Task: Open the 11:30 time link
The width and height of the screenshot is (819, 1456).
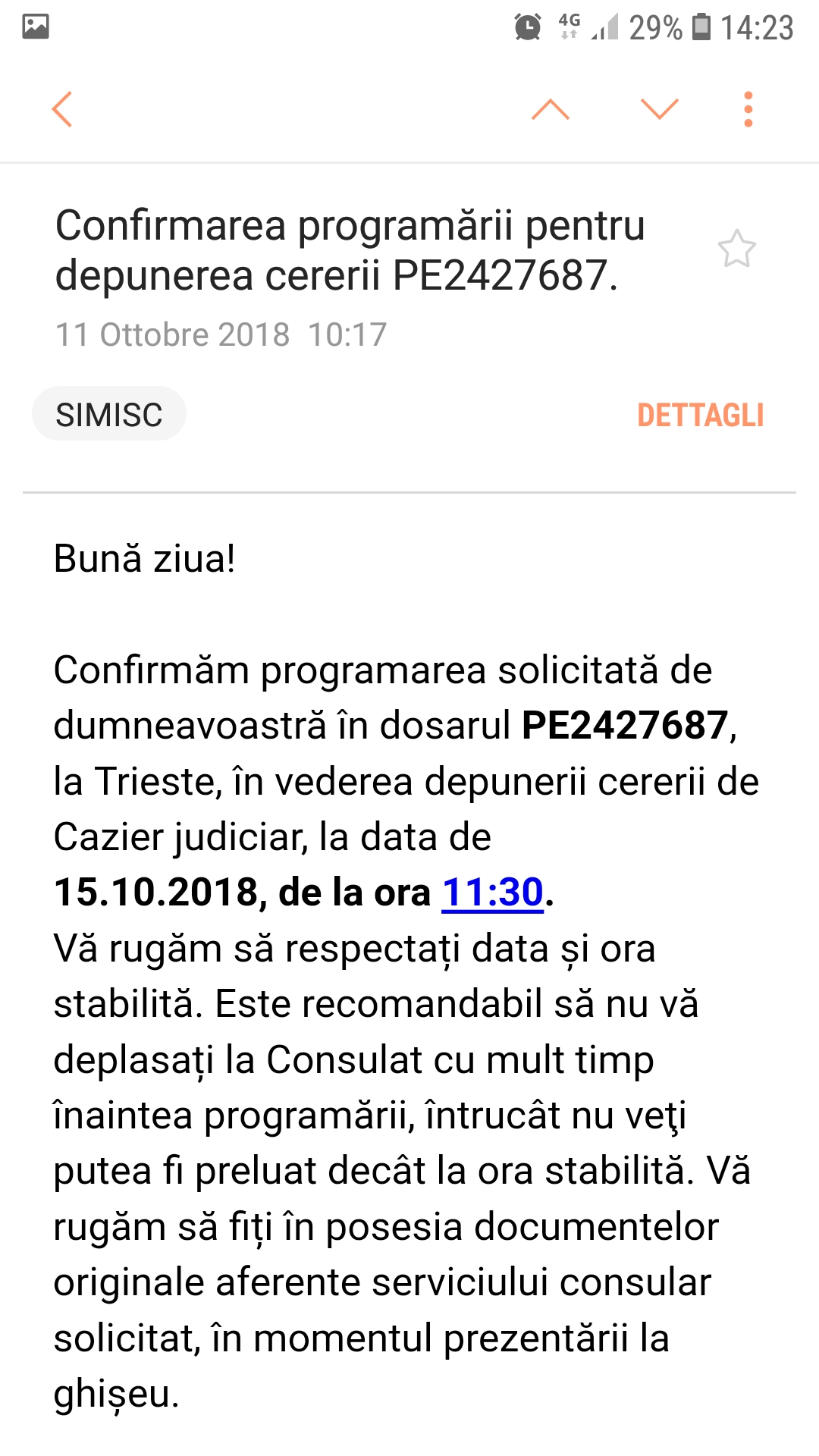Action: [x=492, y=893]
